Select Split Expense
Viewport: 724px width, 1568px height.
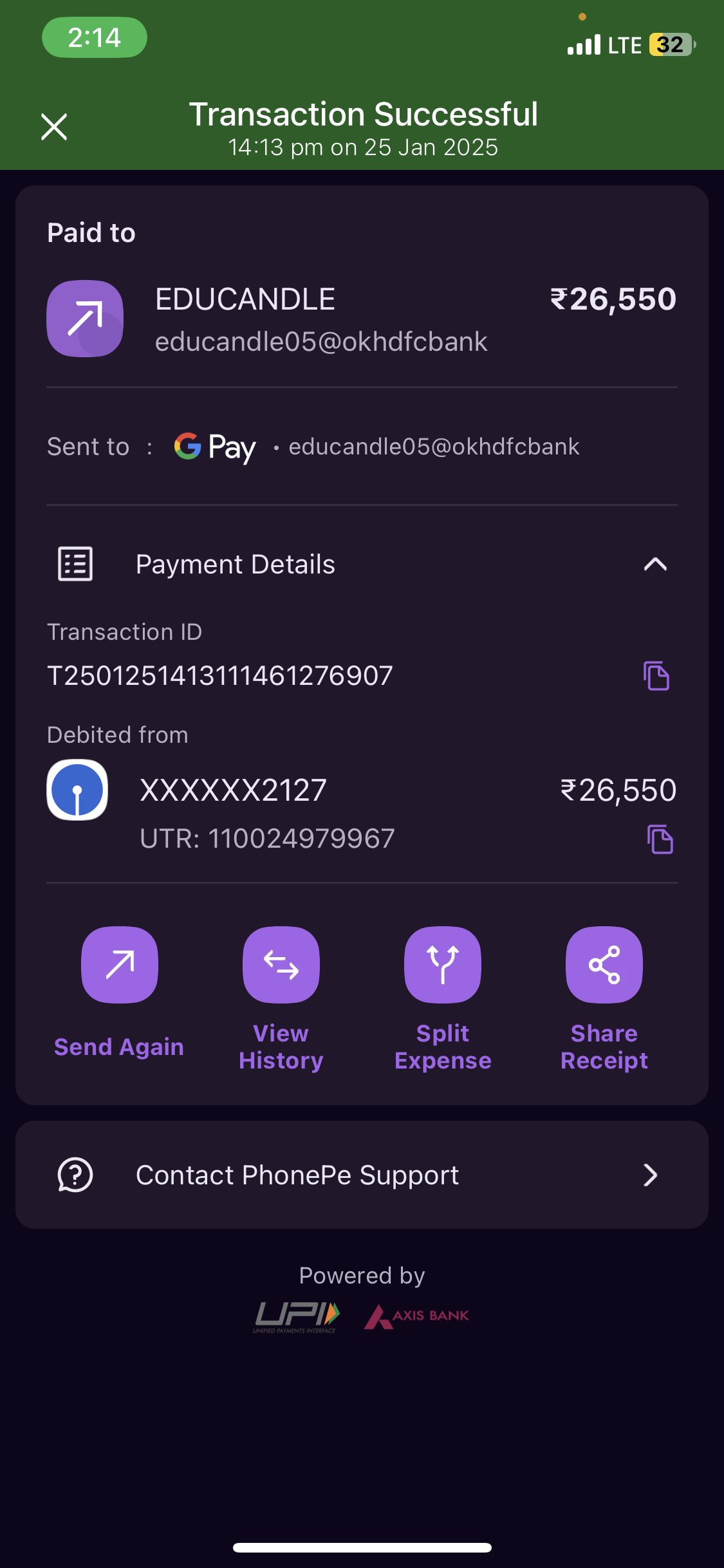coord(443,965)
